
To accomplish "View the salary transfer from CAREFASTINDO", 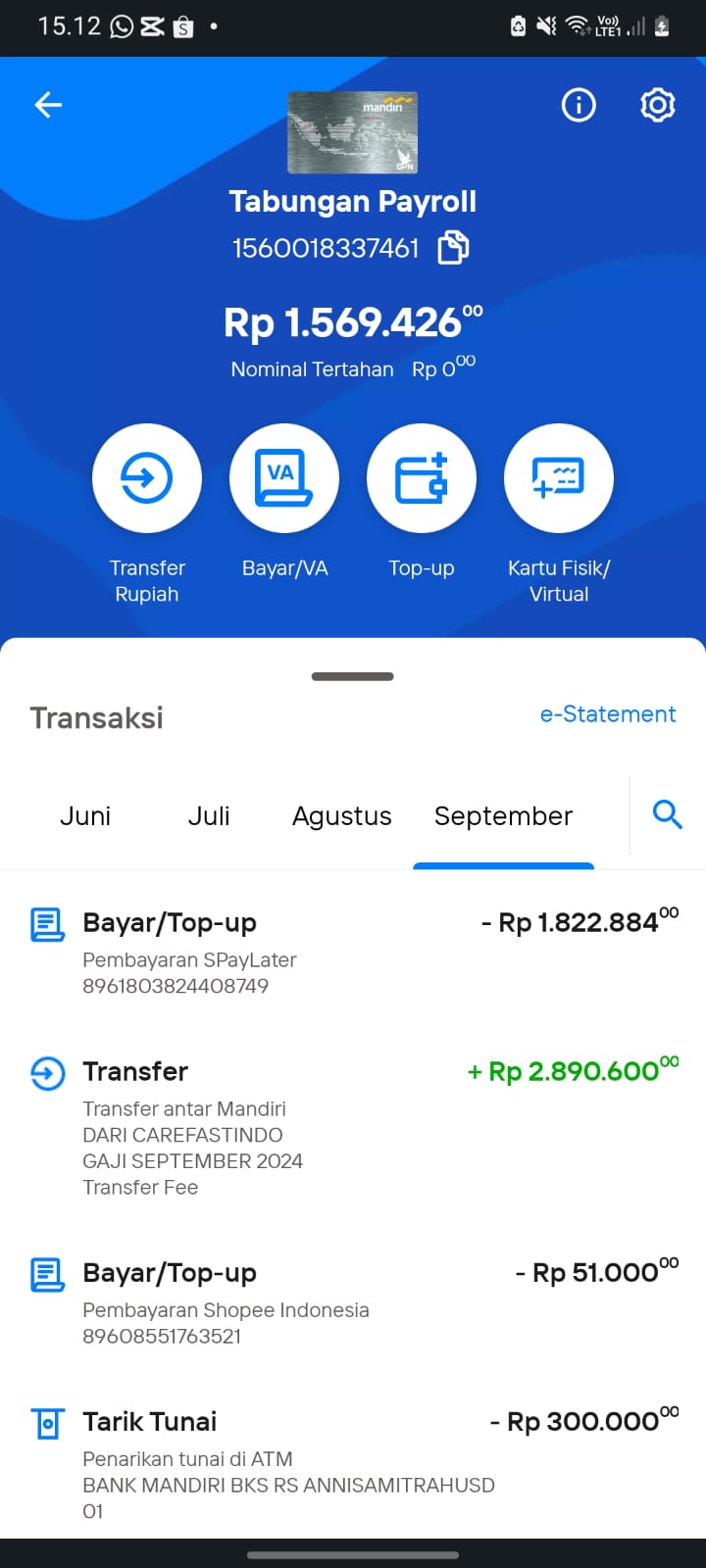I will [353, 1127].
